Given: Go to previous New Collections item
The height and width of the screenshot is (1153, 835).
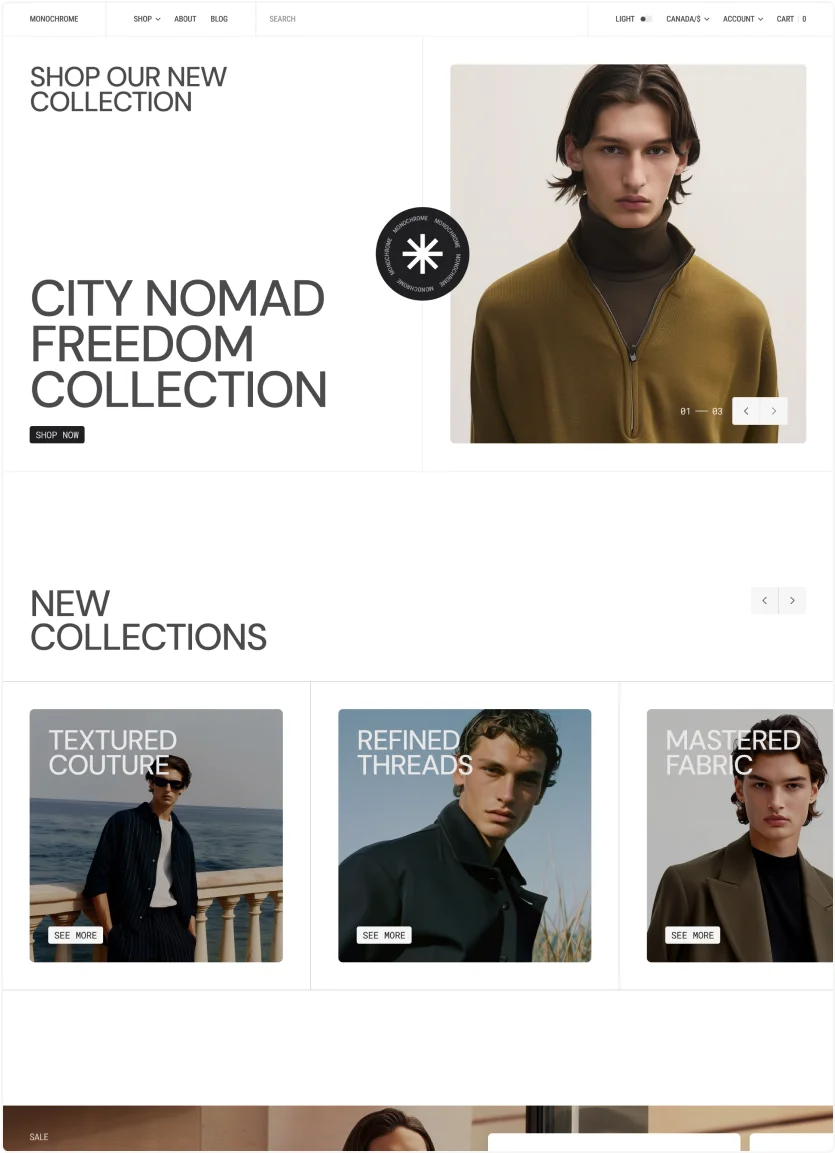Looking at the screenshot, I should point(764,600).
